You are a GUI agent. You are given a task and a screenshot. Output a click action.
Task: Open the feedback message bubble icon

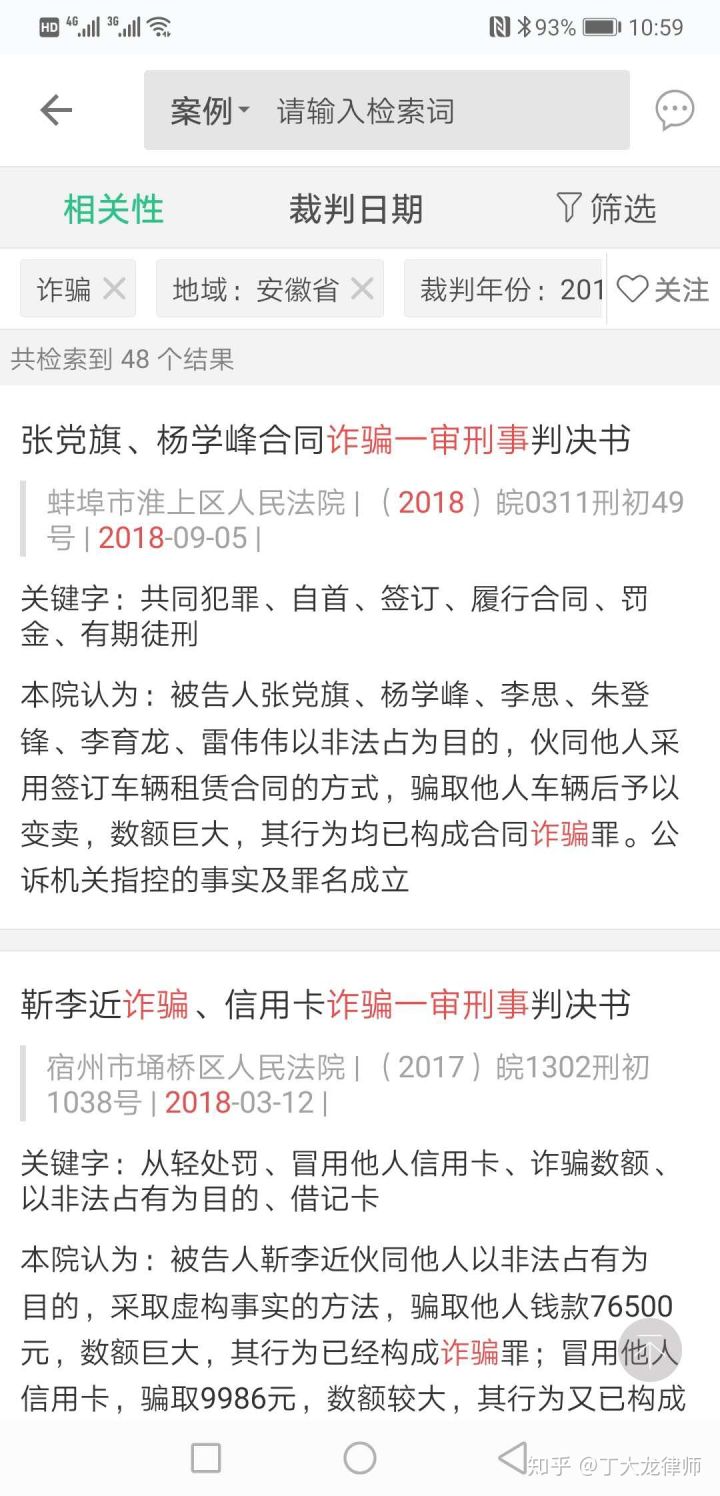(675, 110)
